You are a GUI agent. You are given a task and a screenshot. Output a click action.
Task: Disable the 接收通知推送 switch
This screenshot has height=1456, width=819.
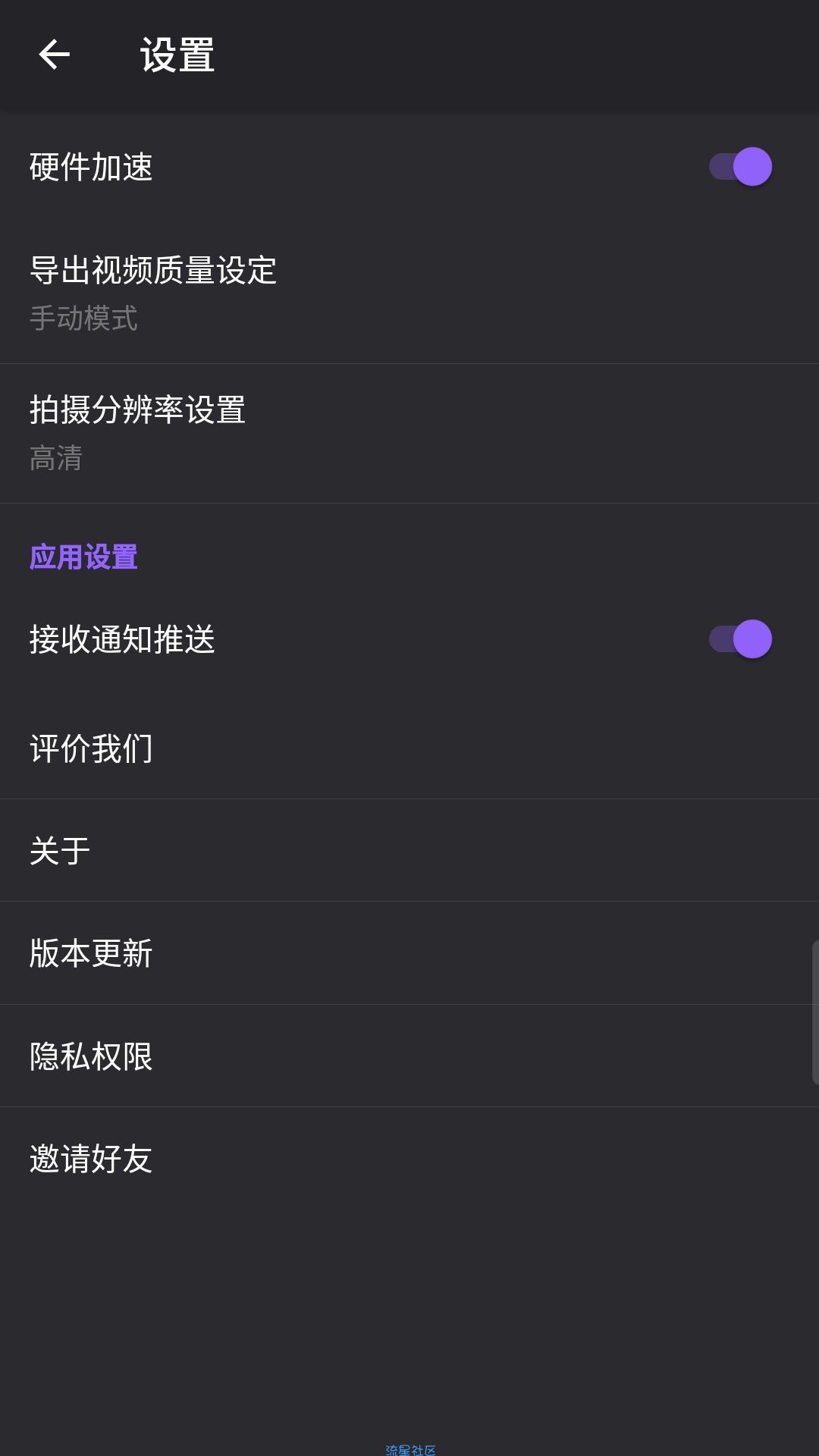tap(740, 639)
